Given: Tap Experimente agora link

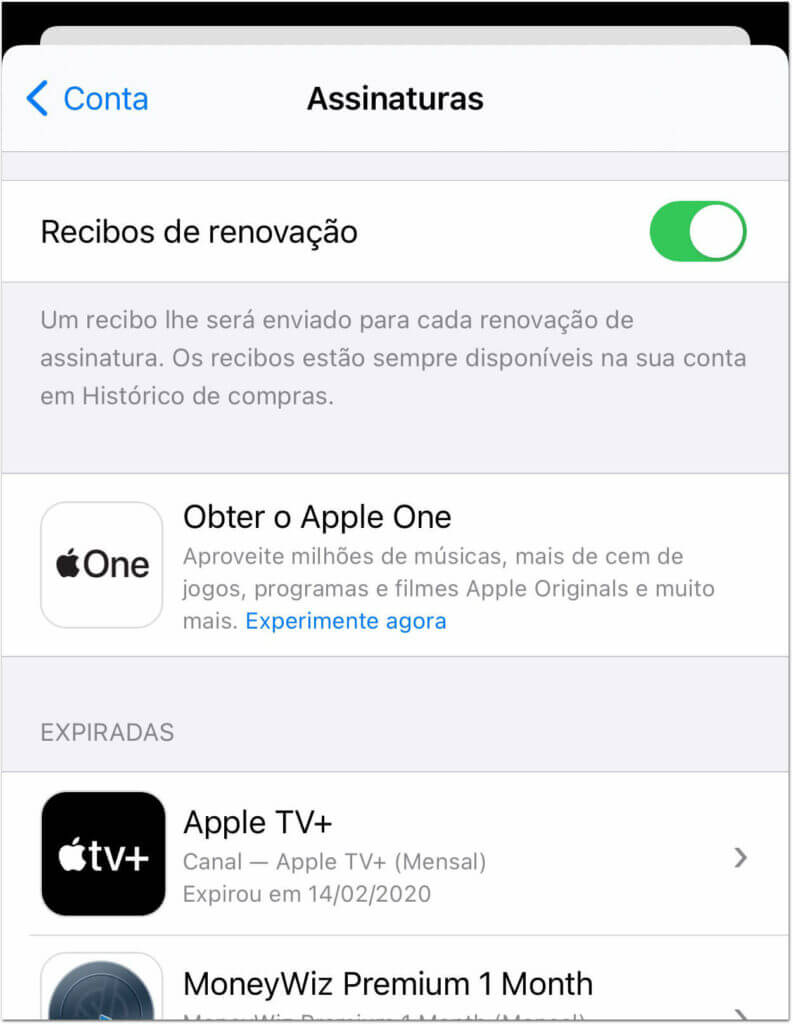Looking at the screenshot, I should coord(345,621).
